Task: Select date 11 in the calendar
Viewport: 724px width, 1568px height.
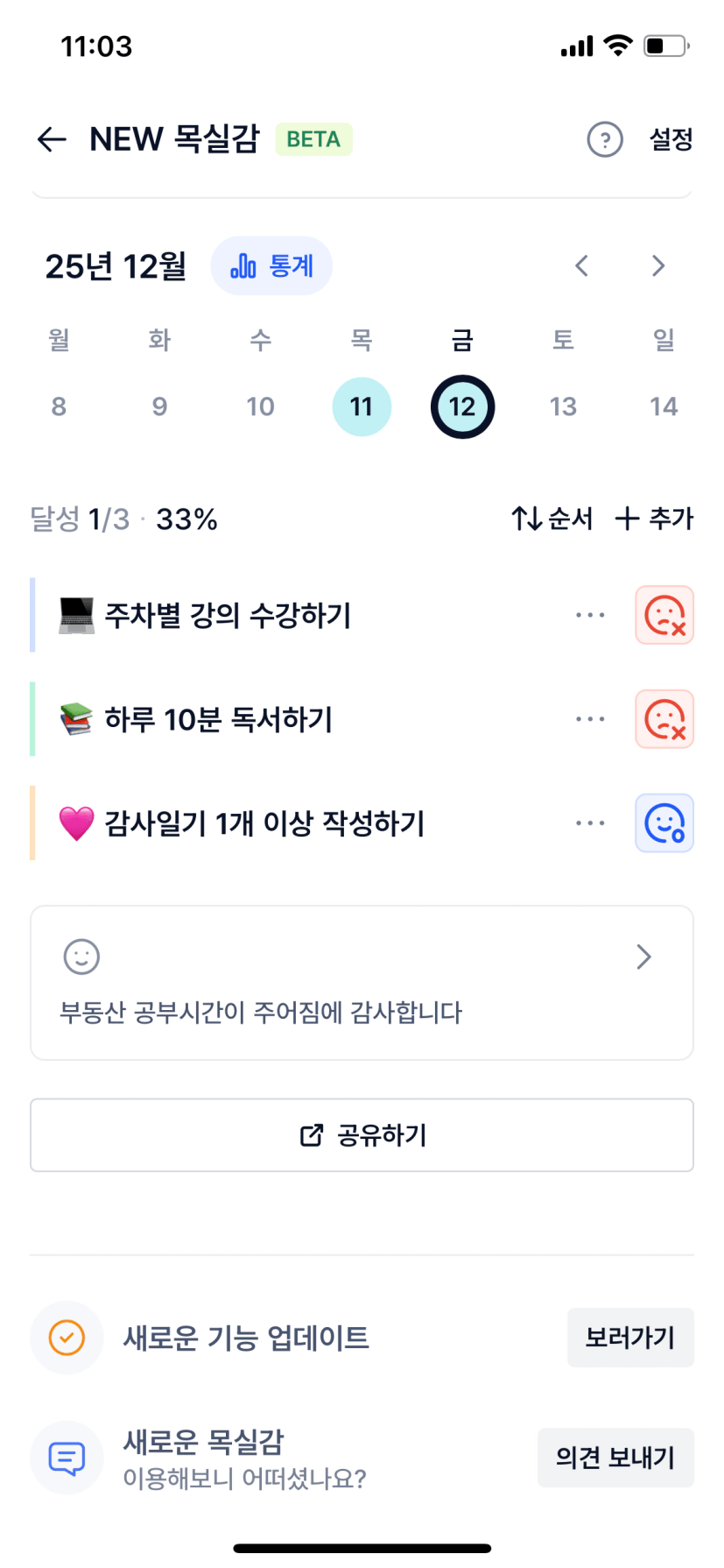Action: coord(362,406)
